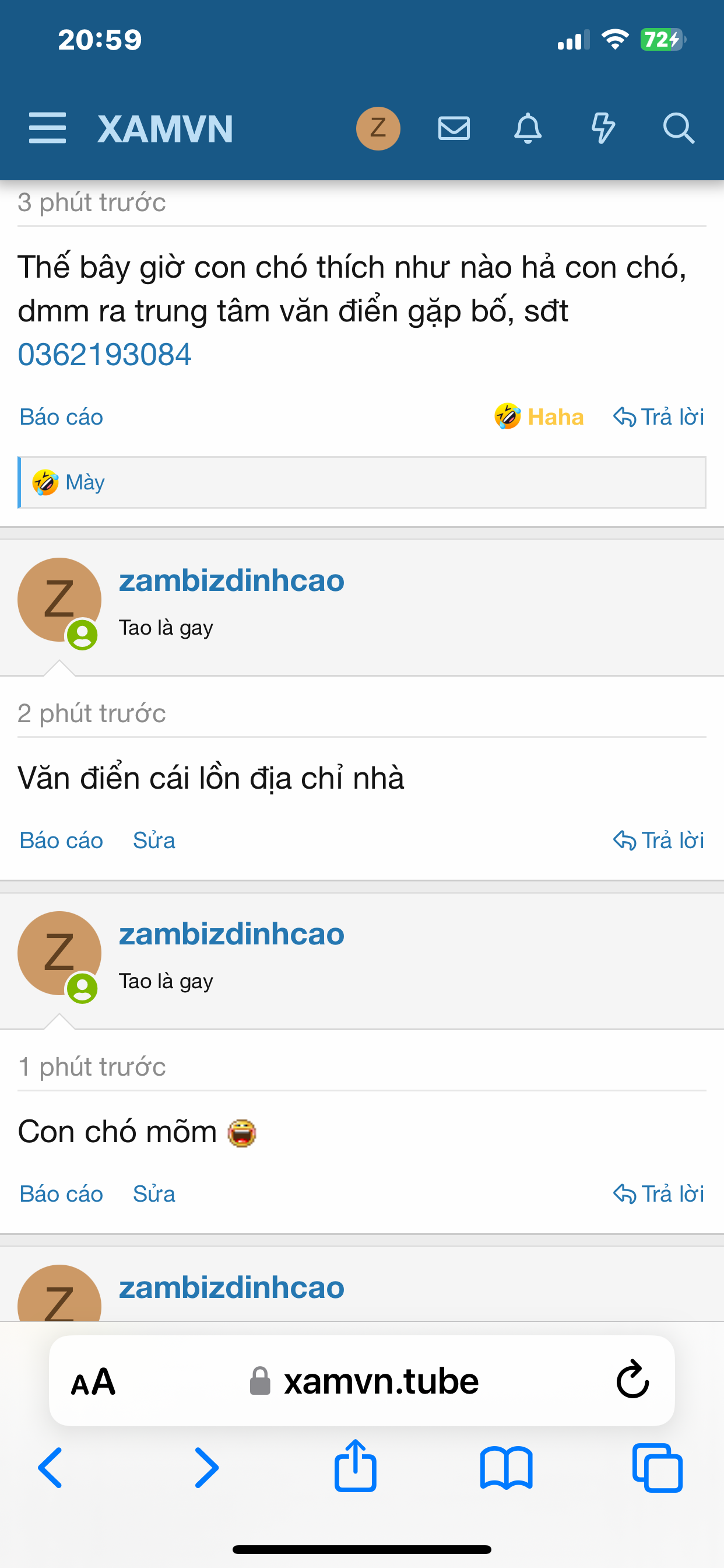Open the account avatar in the header

[378, 128]
